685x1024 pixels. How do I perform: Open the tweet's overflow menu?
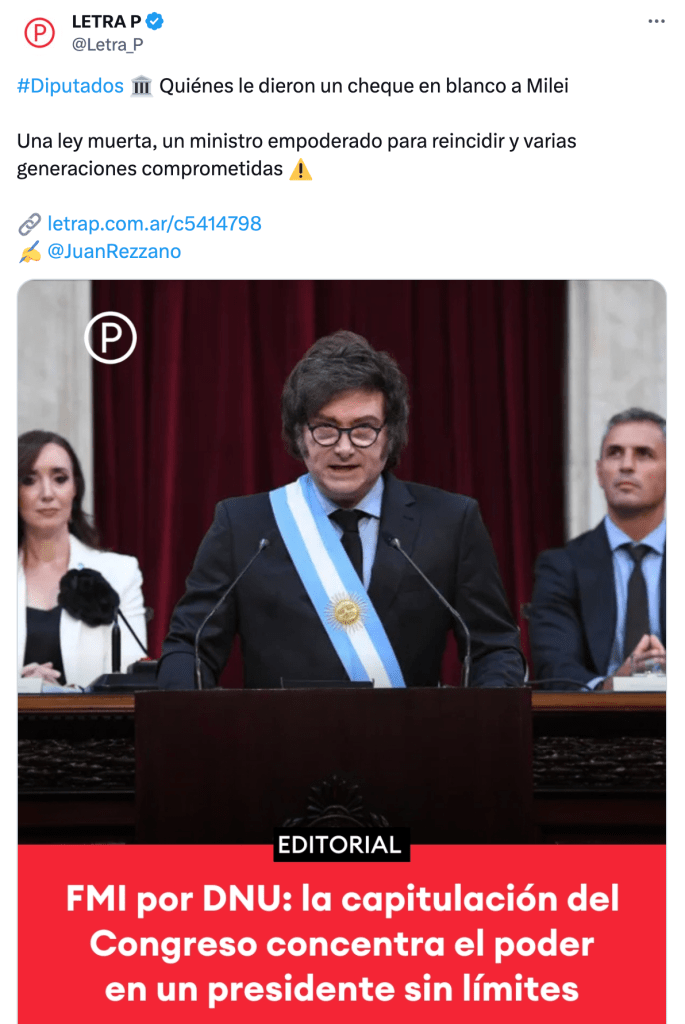tap(656, 21)
